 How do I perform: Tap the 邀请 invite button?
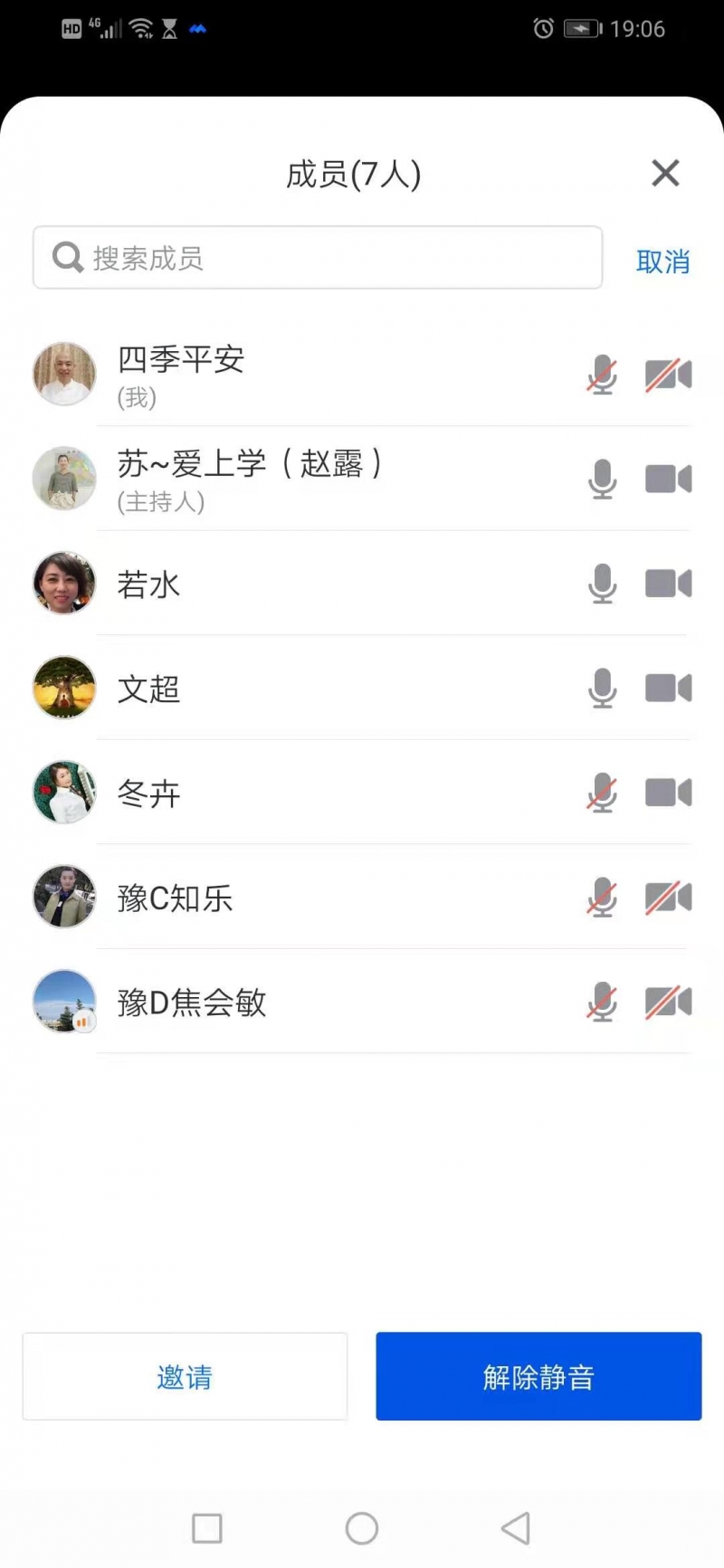point(185,1376)
